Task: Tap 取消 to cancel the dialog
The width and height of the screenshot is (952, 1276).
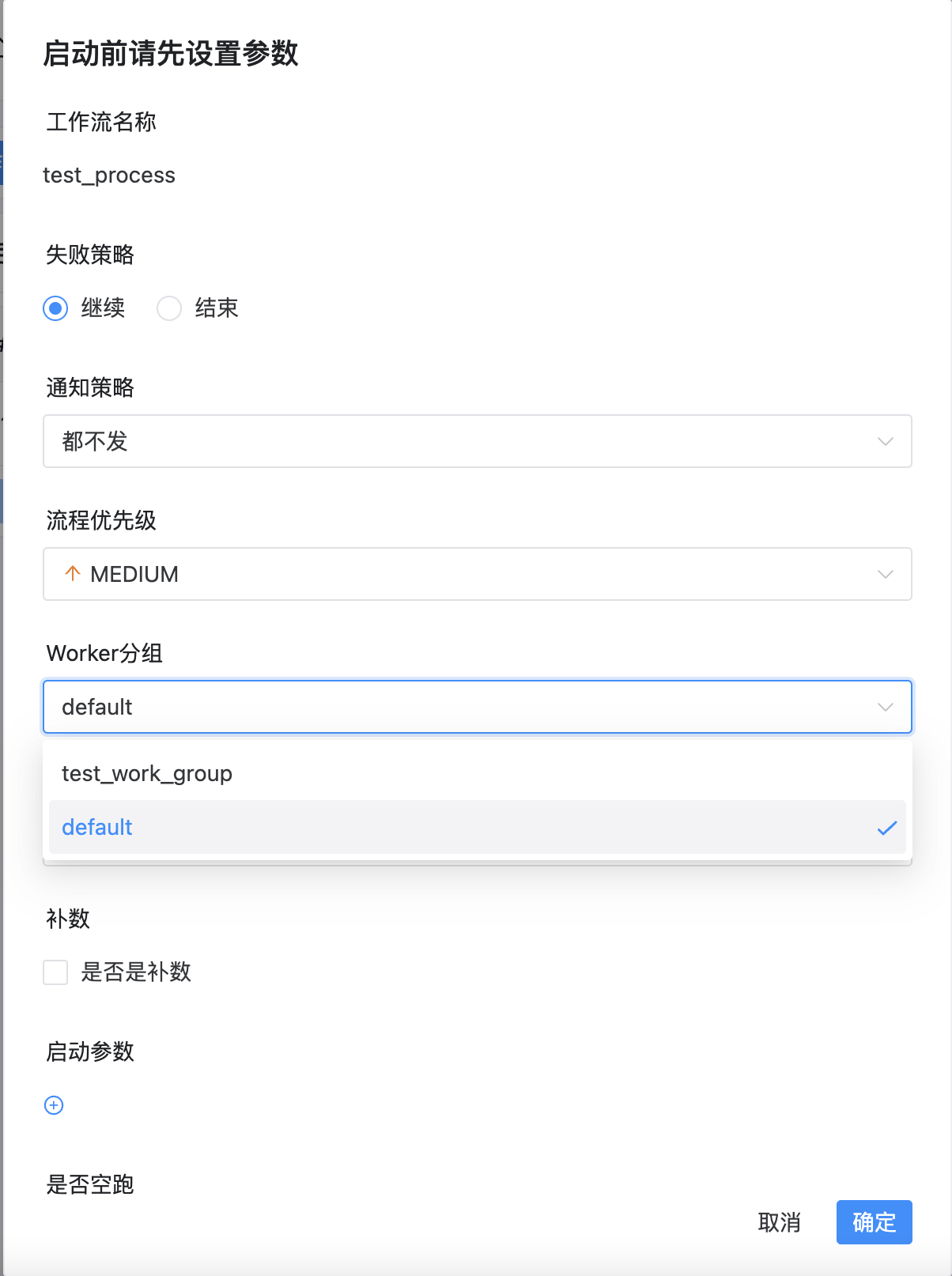Action: 780,1222
